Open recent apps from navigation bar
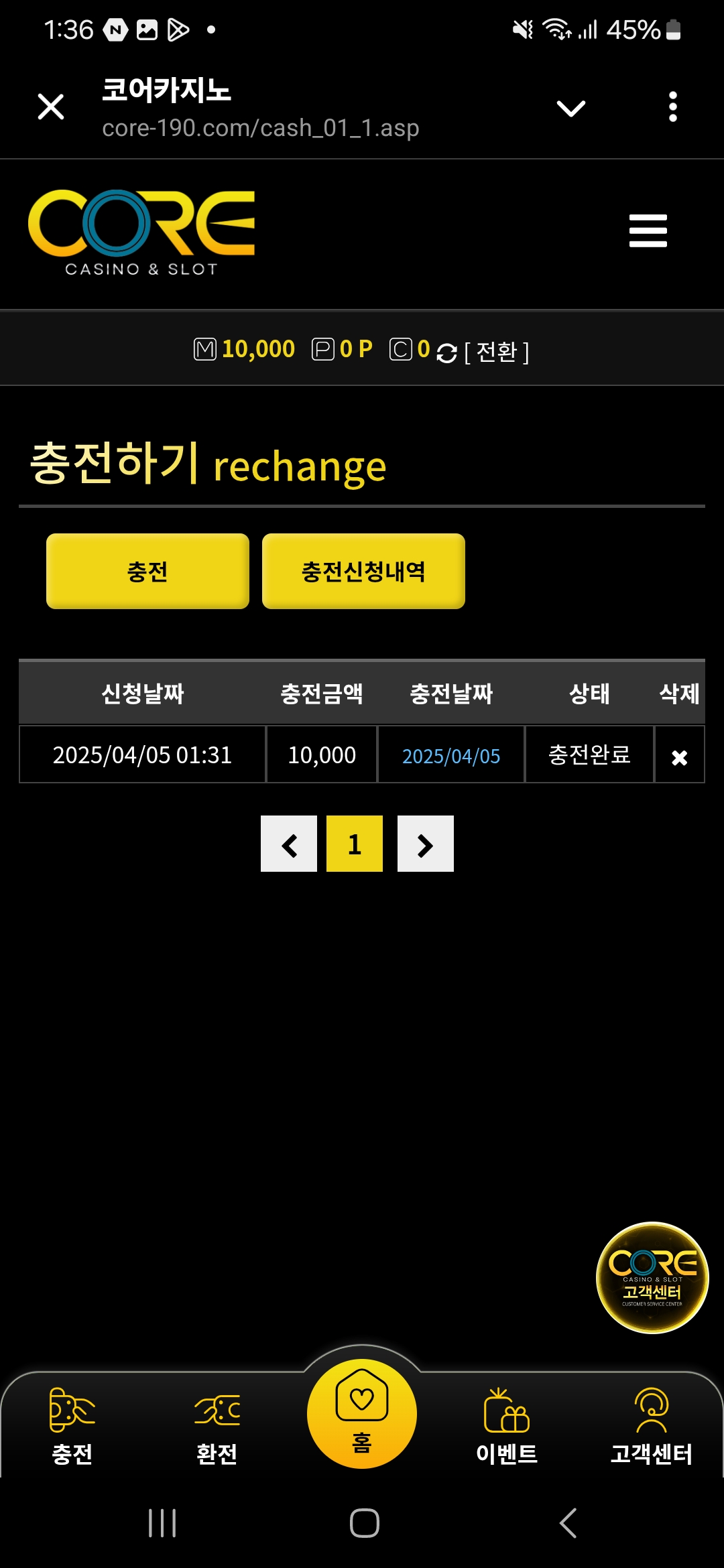Viewport: 724px width, 1568px height. pyautogui.click(x=162, y=1523)
